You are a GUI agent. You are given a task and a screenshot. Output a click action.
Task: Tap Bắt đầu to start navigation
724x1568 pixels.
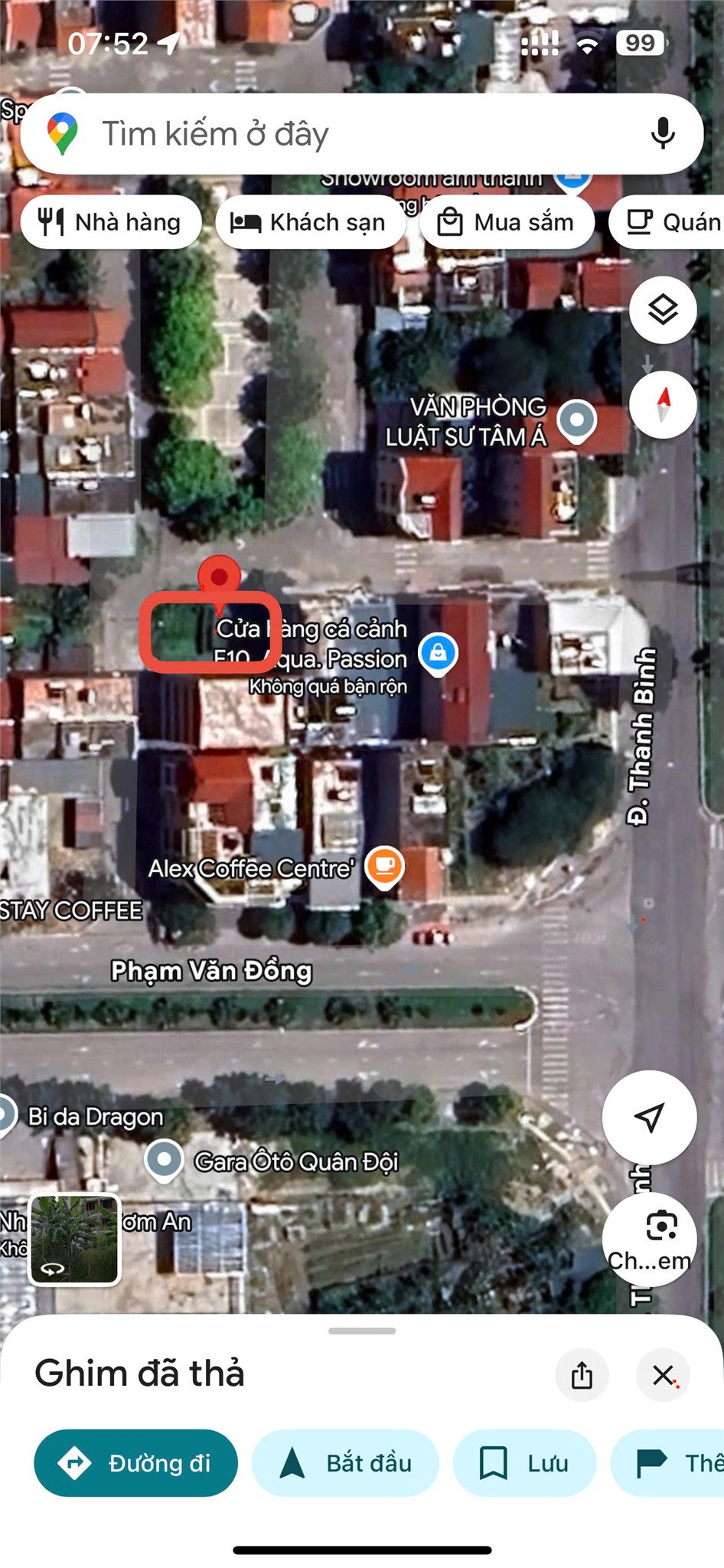tap(345, 1463)
